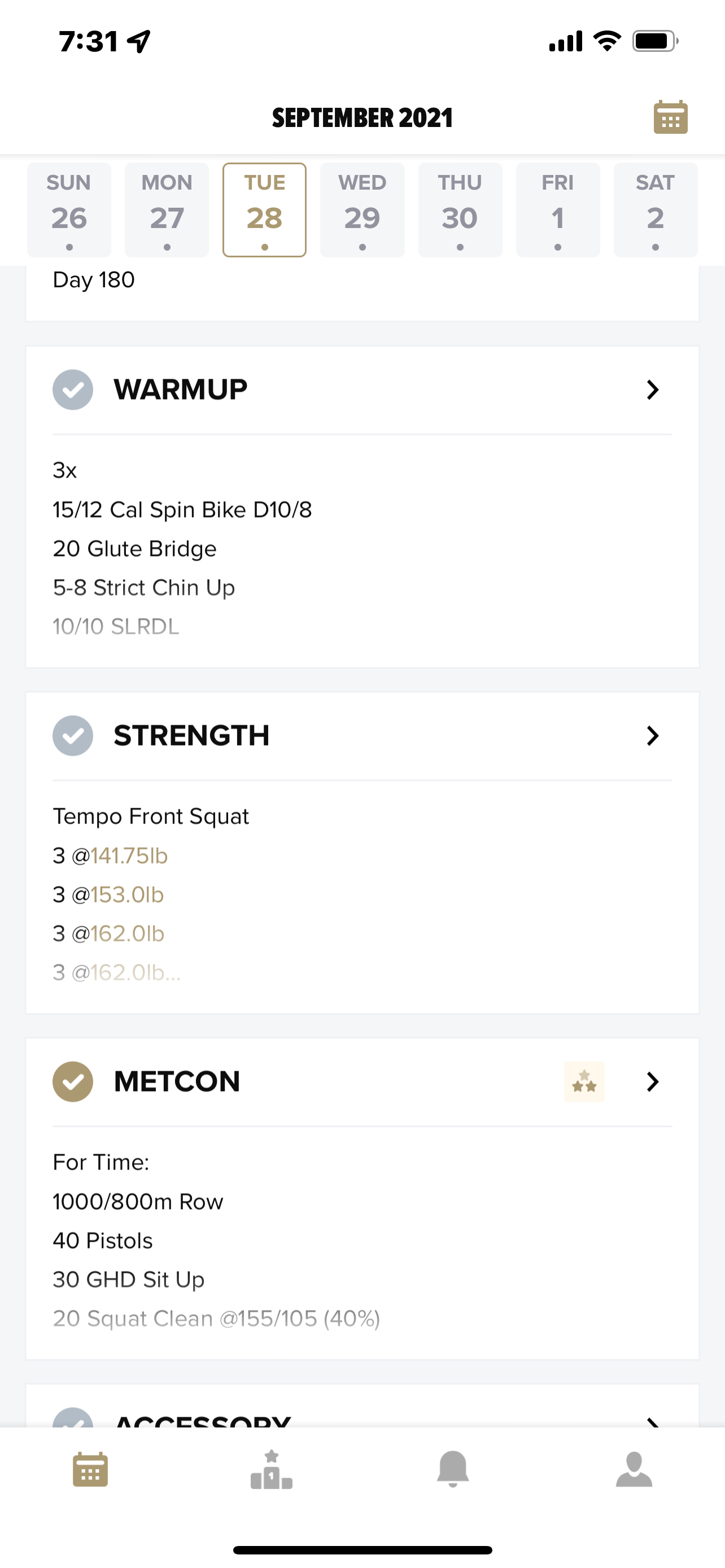The height and width of the screenshot is (1568, 725).
Task: Select Thursday 30
Action: [460, 210]
